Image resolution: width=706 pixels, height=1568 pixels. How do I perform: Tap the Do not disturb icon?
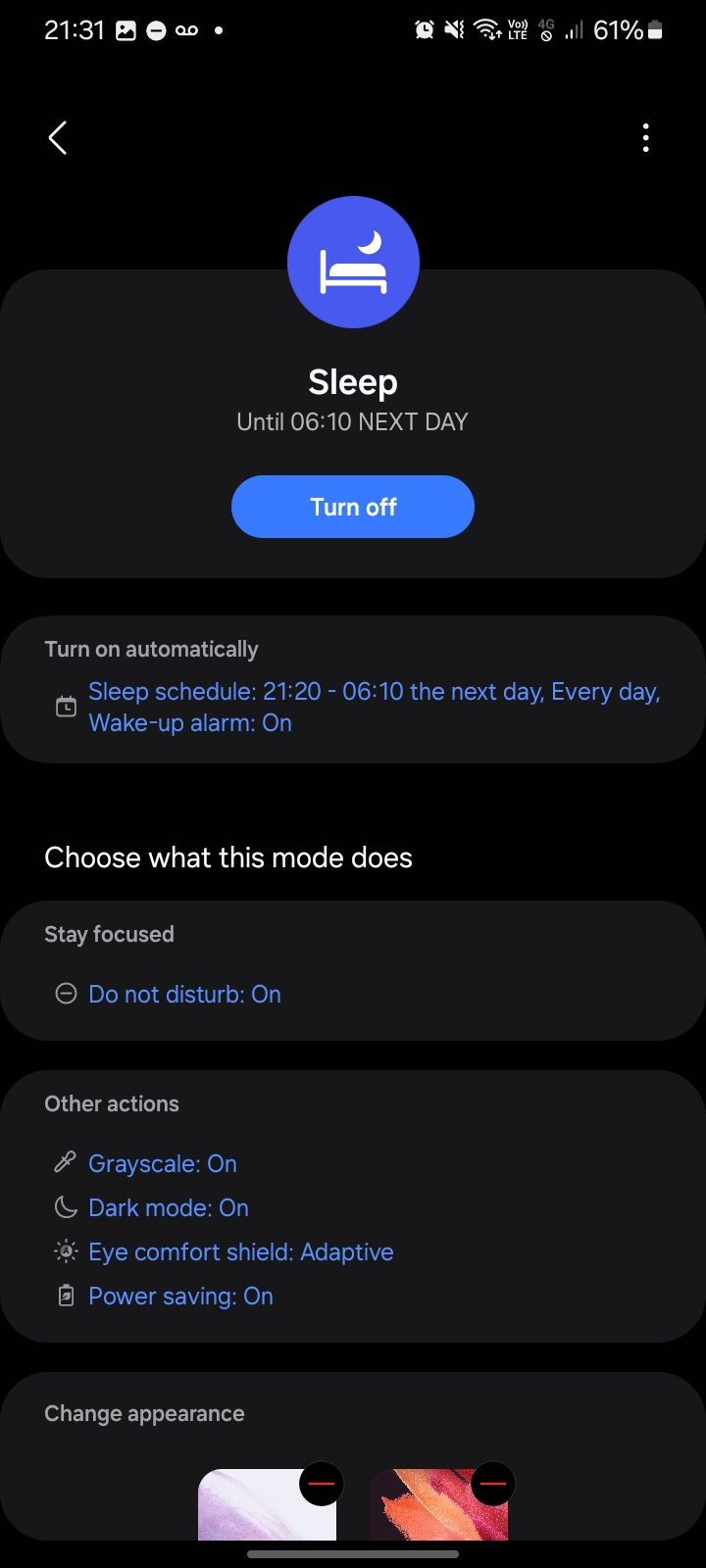point(65,993)
